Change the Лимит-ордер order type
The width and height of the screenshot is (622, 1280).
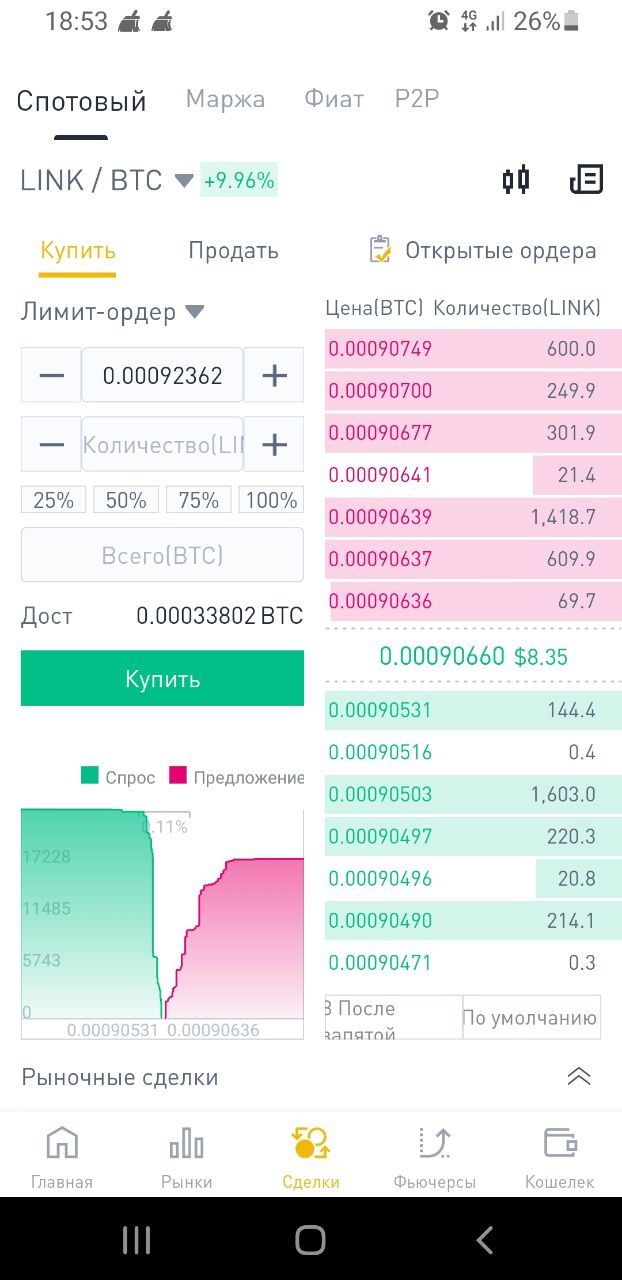(112, 312)
